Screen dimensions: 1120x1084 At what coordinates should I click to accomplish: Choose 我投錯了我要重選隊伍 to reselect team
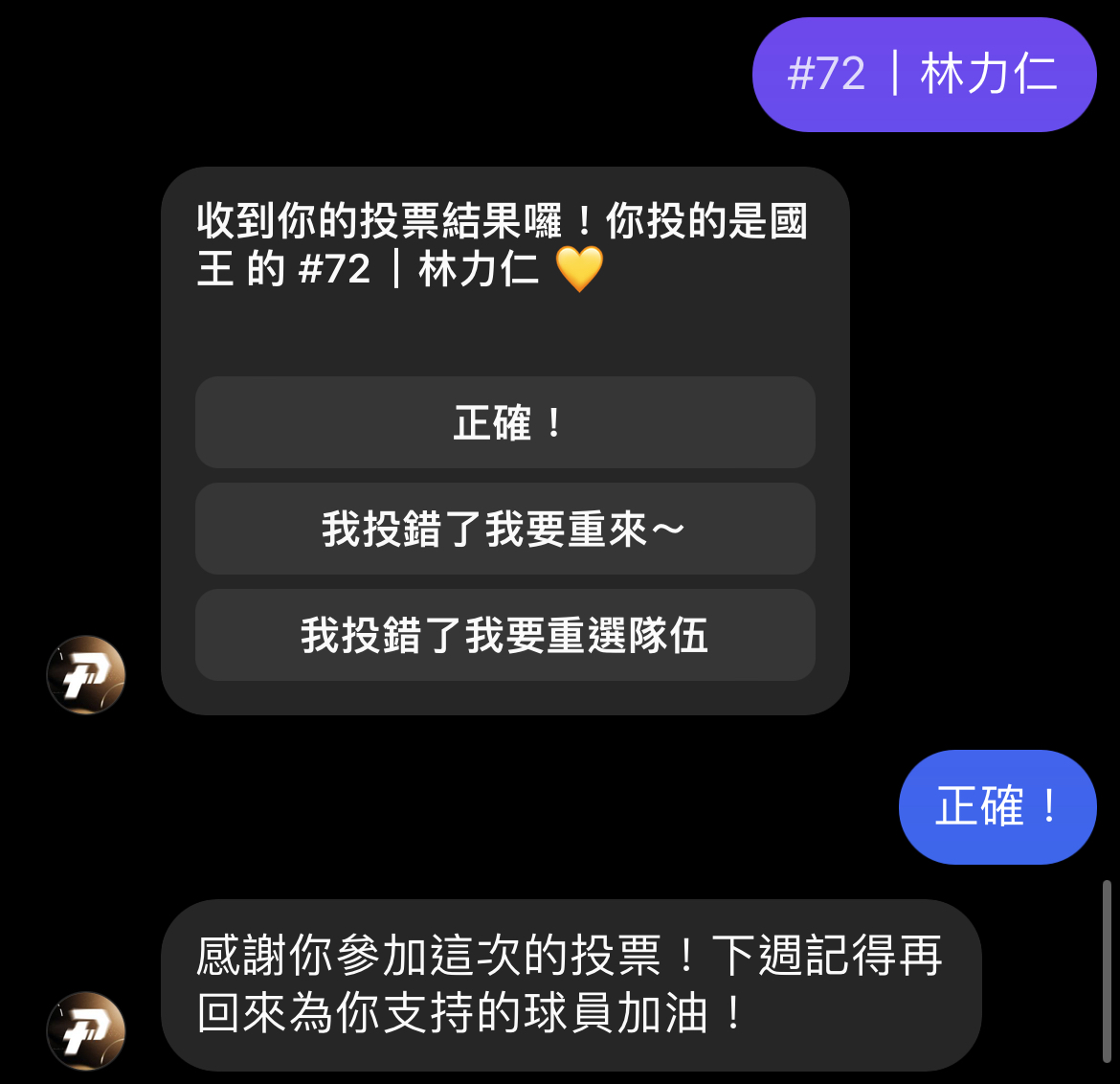click(x=504, y=635)
